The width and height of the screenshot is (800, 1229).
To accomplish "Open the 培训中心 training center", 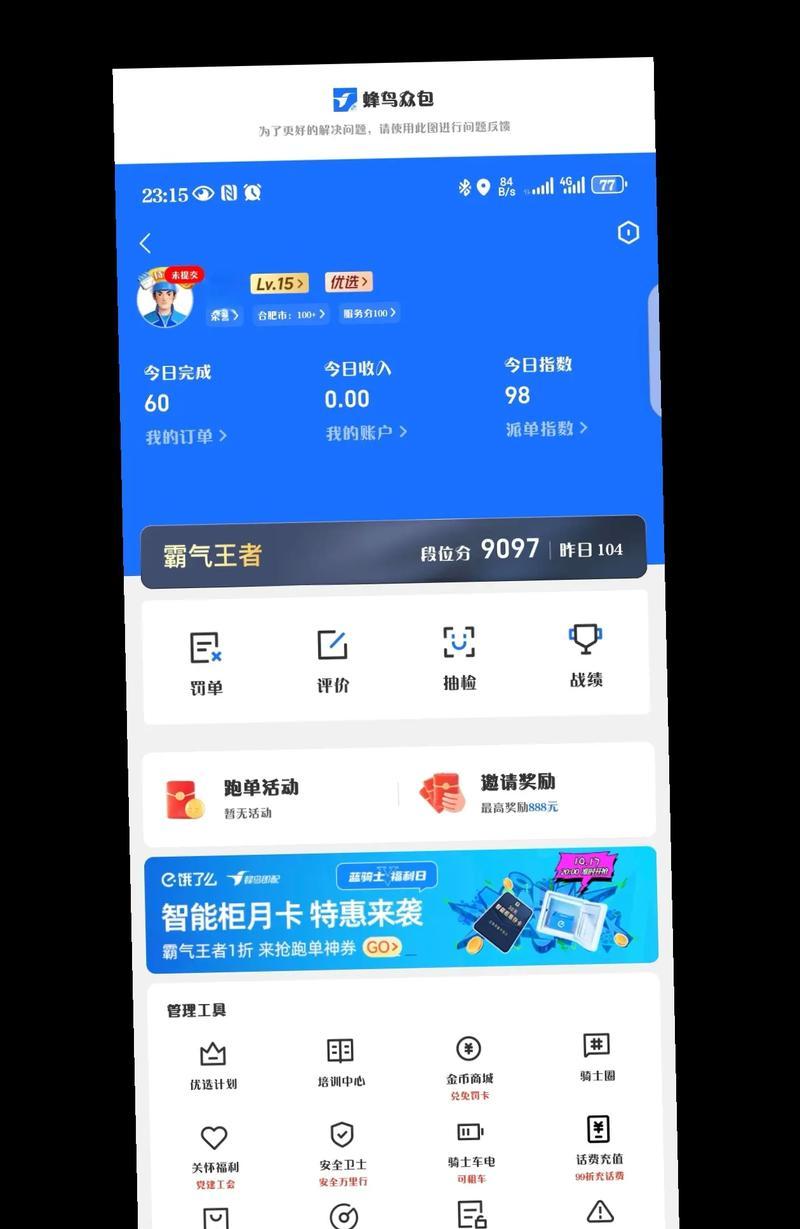I will tap(341, 1063).
